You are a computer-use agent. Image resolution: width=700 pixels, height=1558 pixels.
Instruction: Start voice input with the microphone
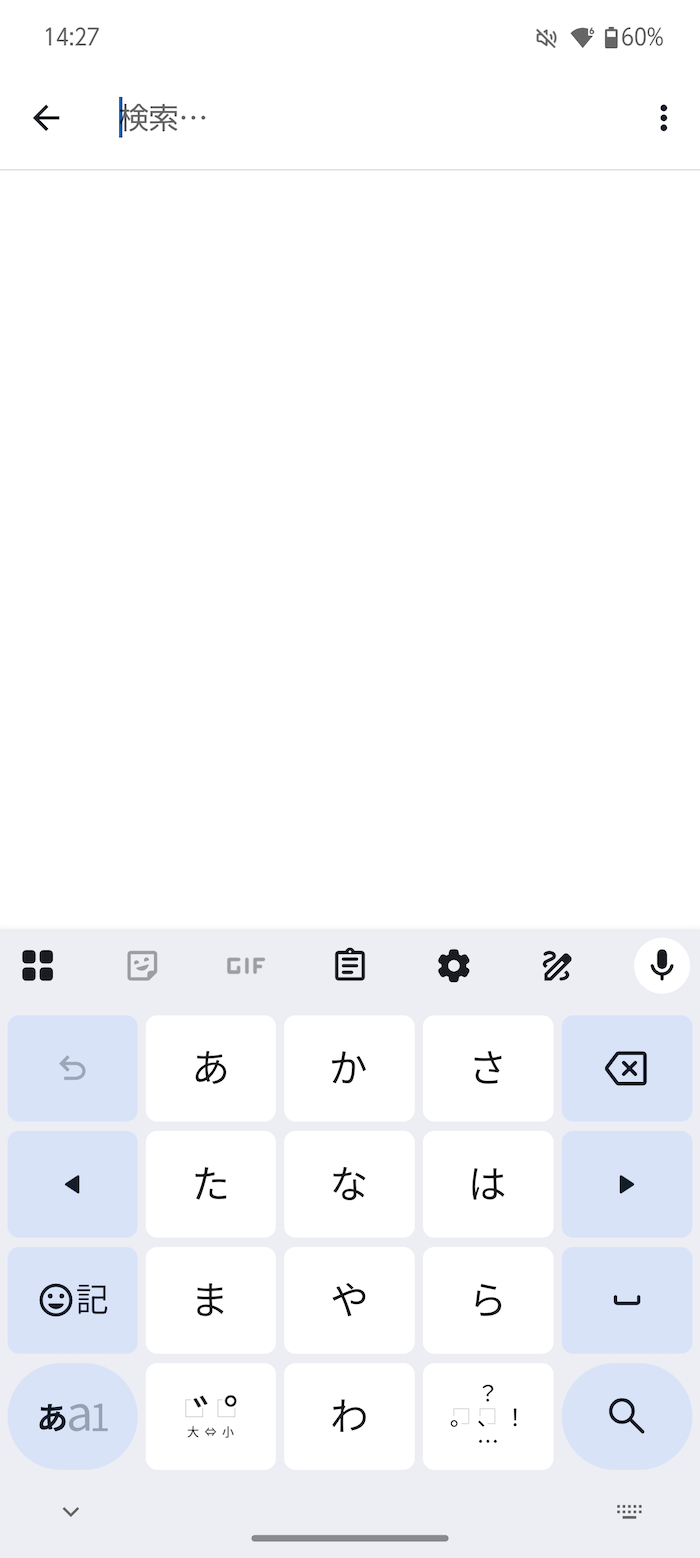point(662,965)
